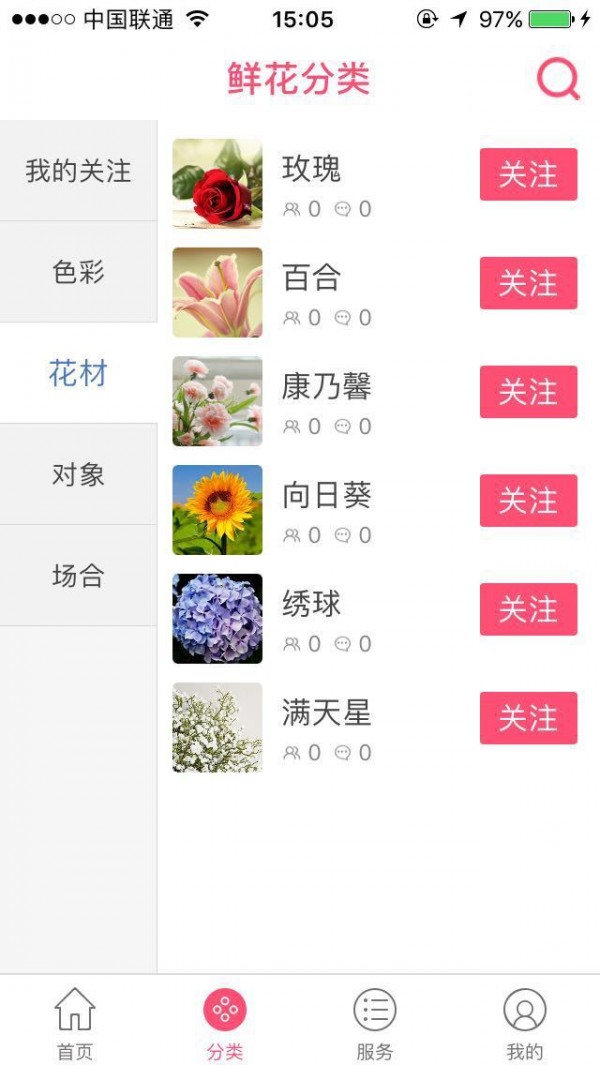Follow 向日葵 with its 关注 button
The width and height of the screenshot is (600, 1065).
[x=528, y=500]
